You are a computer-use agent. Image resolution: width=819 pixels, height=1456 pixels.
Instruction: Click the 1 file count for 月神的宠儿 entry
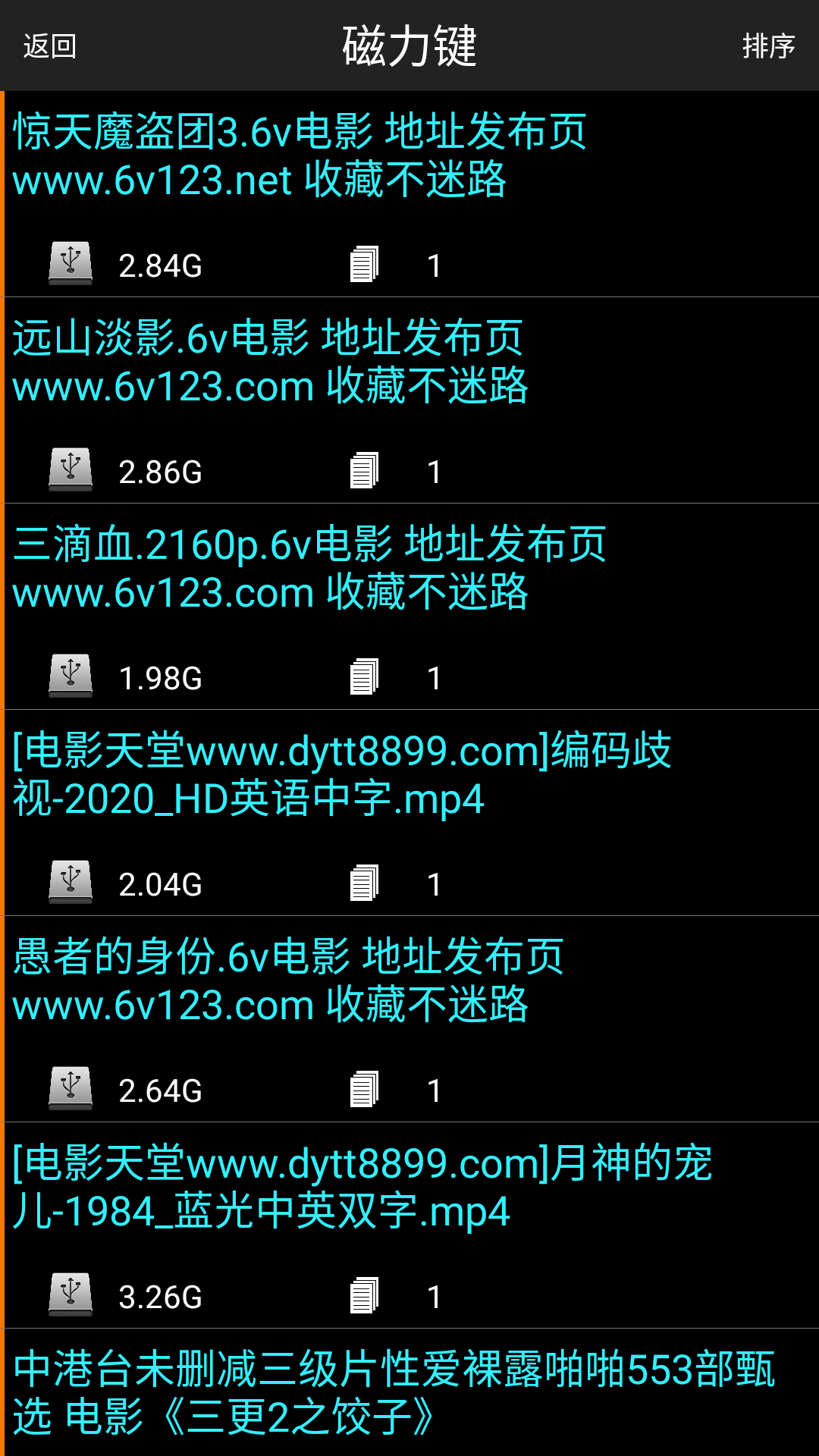pyautogui.click(x=435, y=1294)
